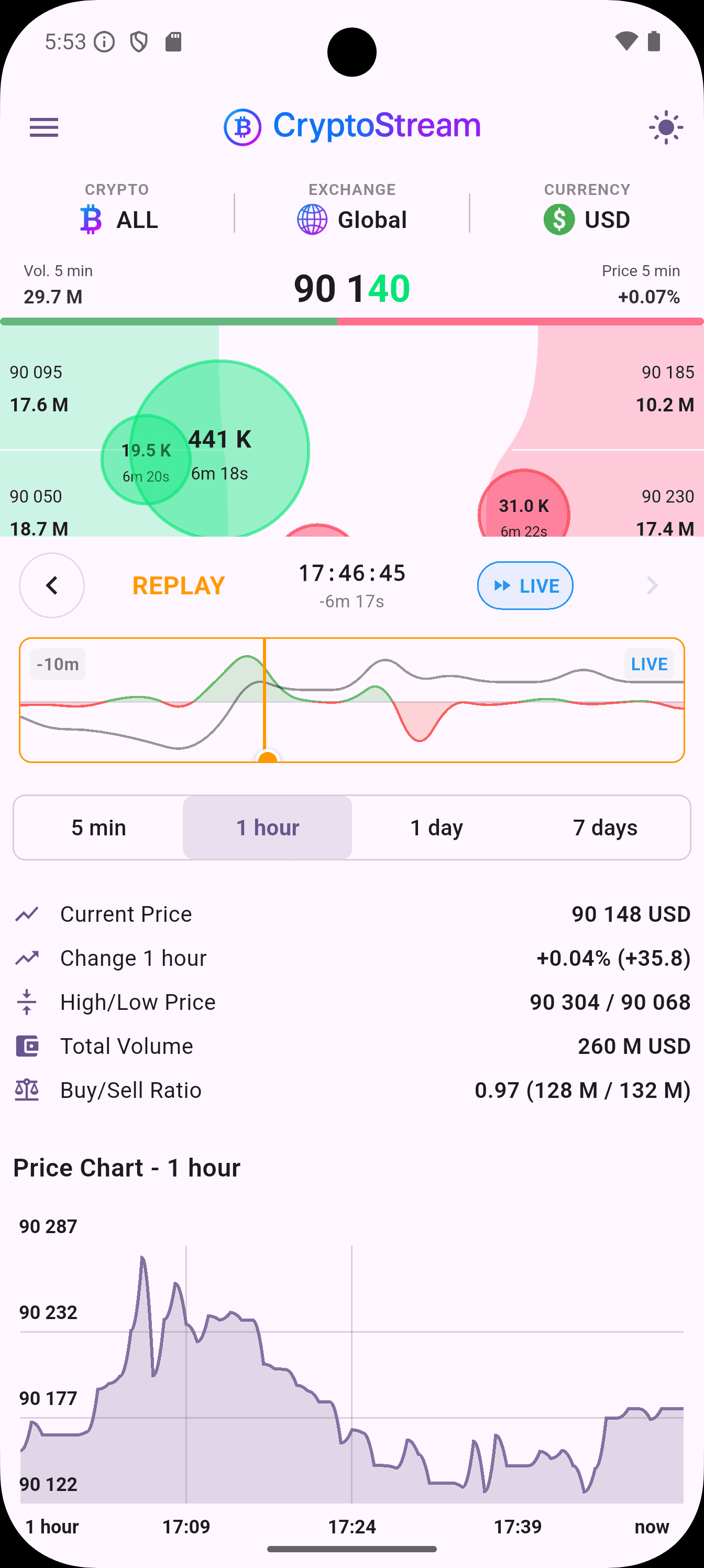Select the 5 min tab
This screenshot has width=704, height=1568.
coord(99,827)
